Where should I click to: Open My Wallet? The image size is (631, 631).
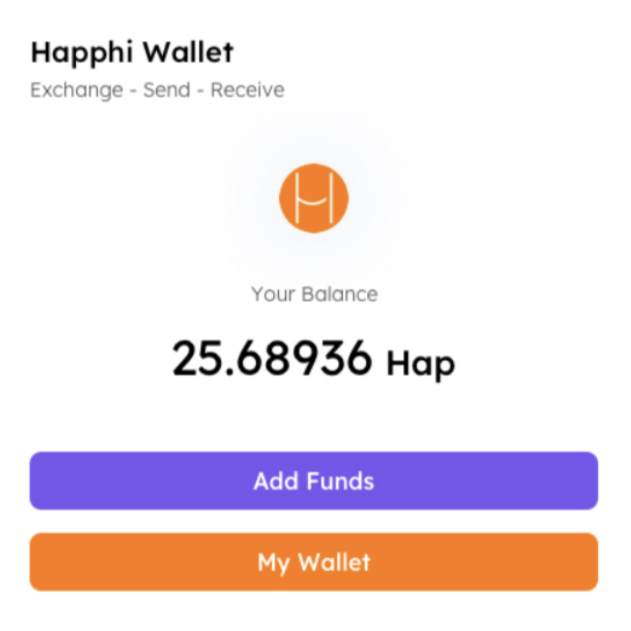(x=313, y=562)
